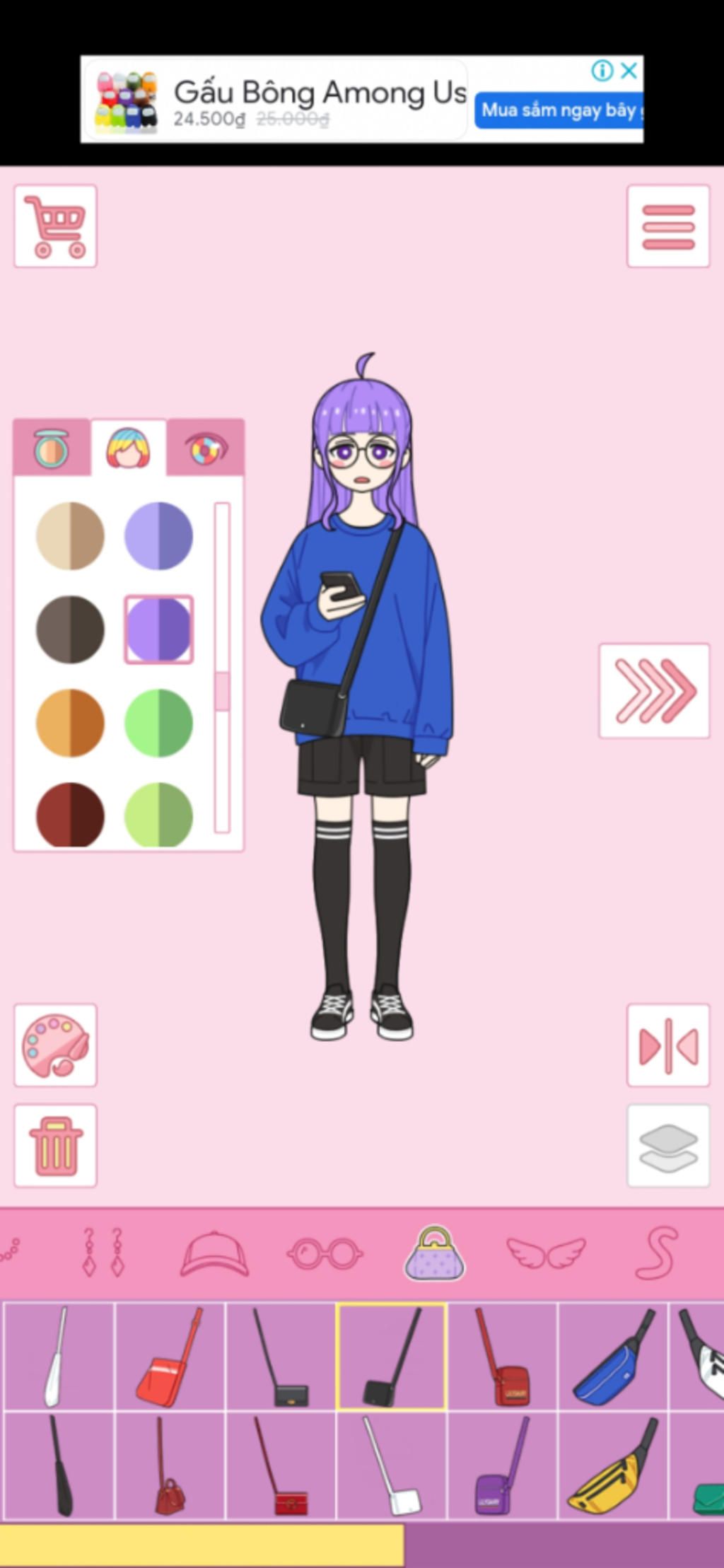The height and width of the screenshot is (1568, 724).
Task: Switch to the eye color tab
Action: point(206,448)
